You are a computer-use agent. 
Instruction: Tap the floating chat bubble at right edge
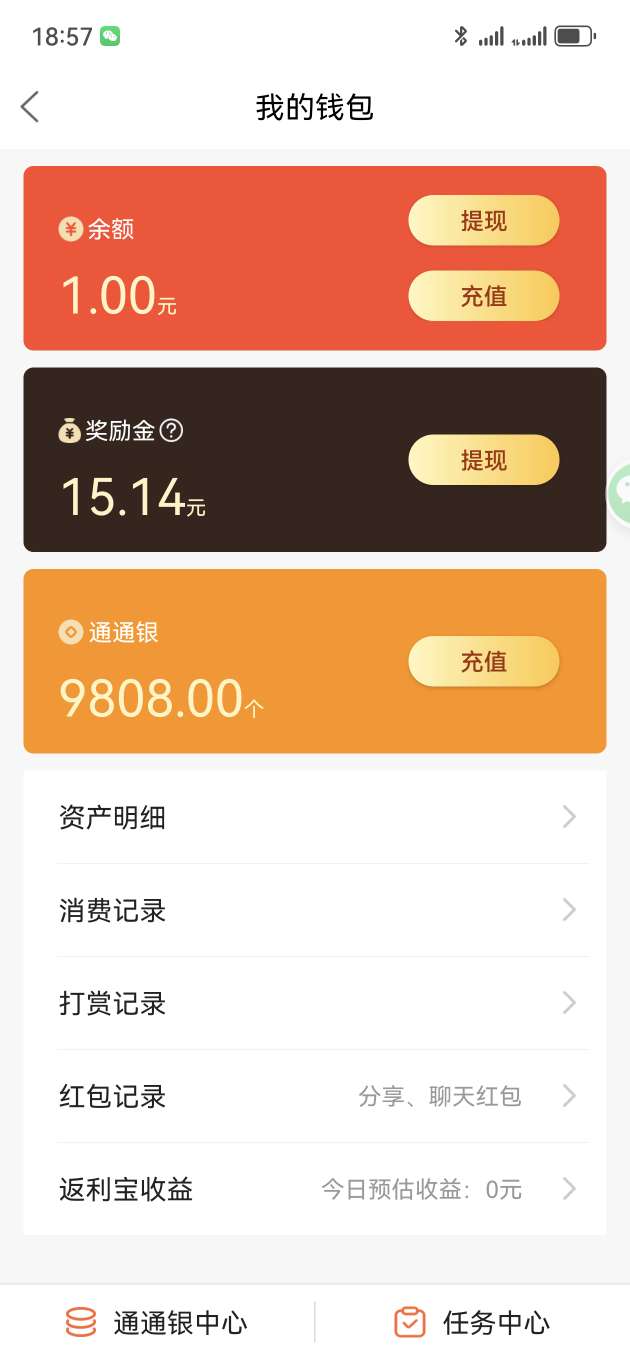(x=620, y=492)
